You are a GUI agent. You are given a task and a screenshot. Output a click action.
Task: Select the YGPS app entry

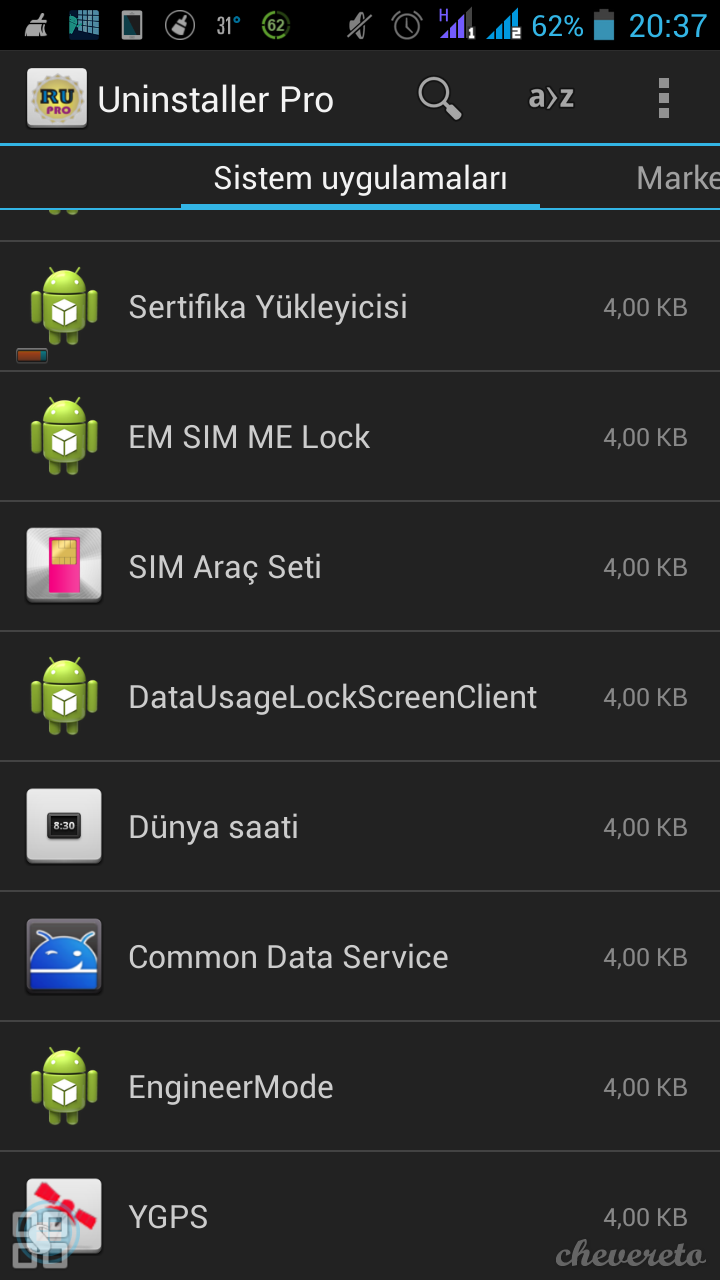(x=360, y=1217)
